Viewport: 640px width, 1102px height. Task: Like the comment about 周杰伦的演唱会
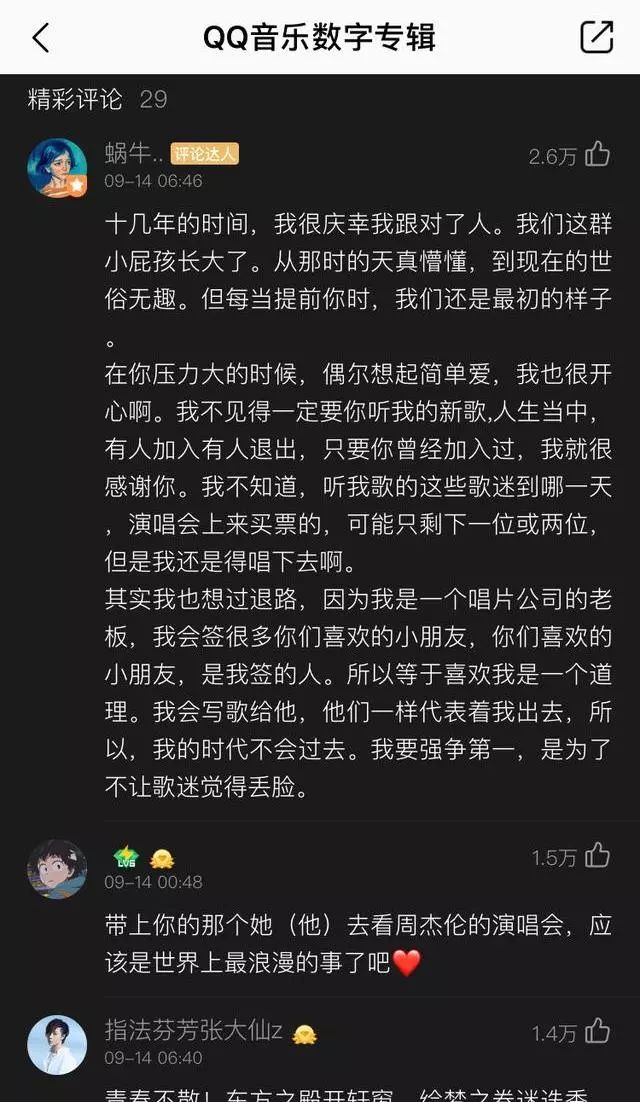(597, 857)
